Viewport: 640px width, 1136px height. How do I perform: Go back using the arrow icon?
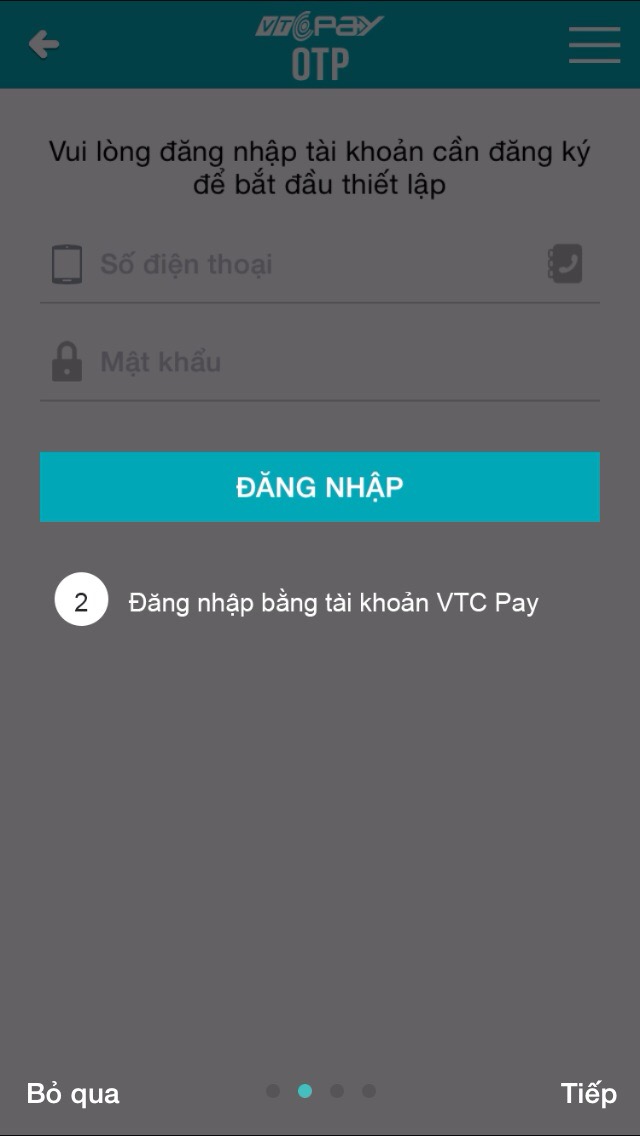pyautogui.click(x=43, y=44)
